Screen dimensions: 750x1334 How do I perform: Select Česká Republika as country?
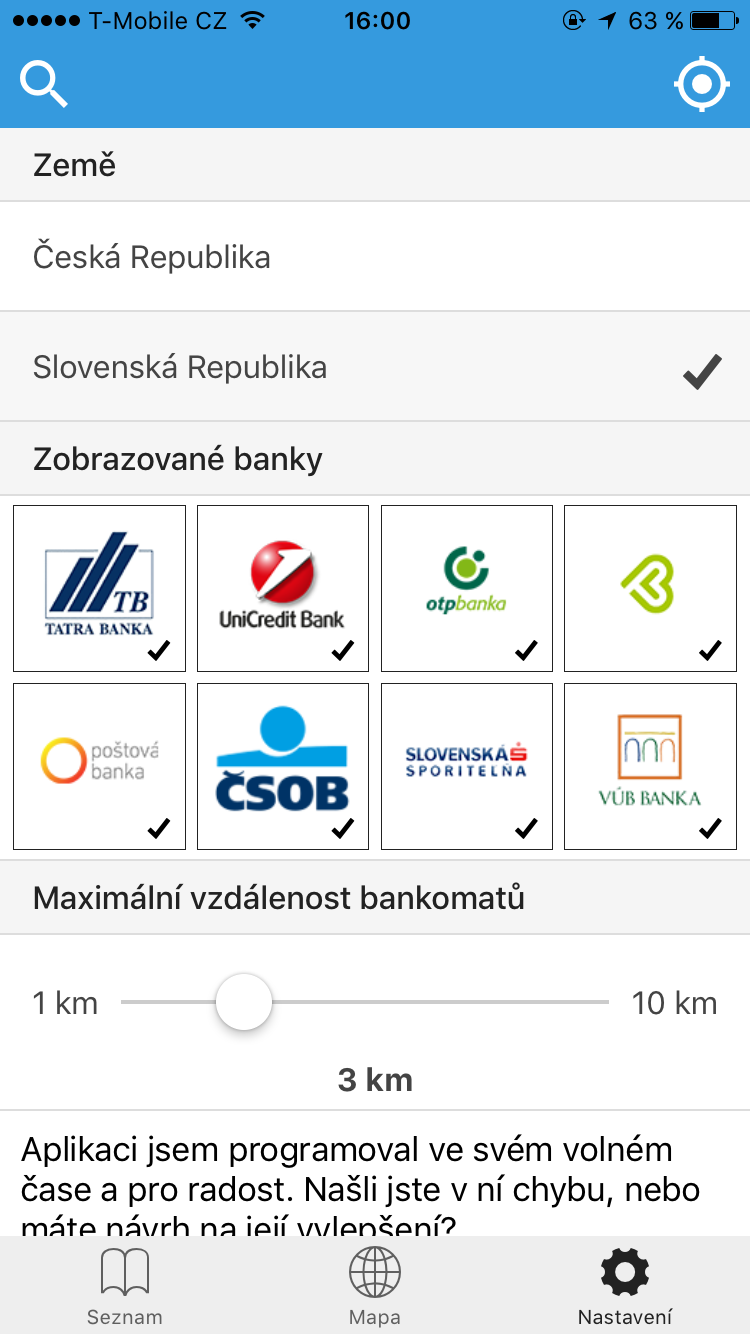click(375, 257)
